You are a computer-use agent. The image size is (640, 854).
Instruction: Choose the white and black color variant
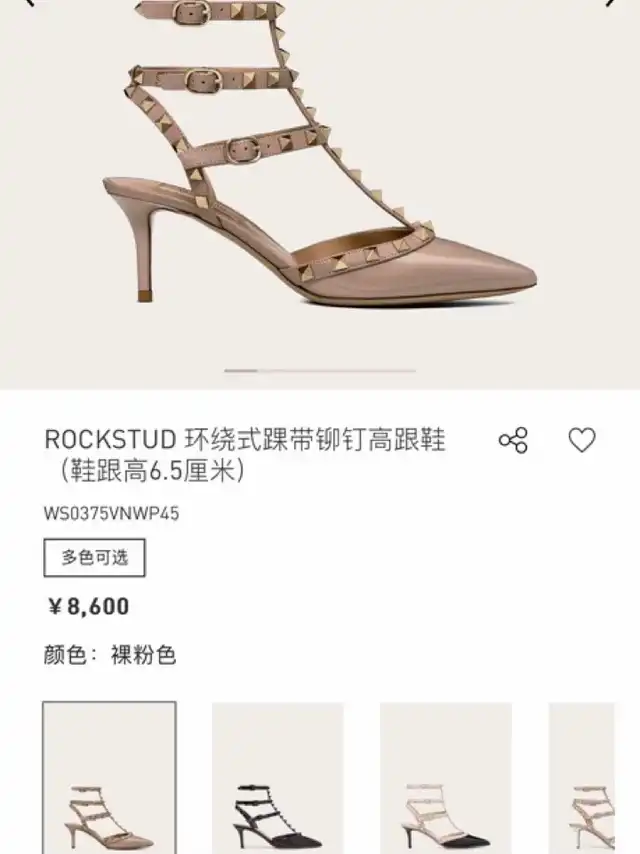(x=445, y=777)
